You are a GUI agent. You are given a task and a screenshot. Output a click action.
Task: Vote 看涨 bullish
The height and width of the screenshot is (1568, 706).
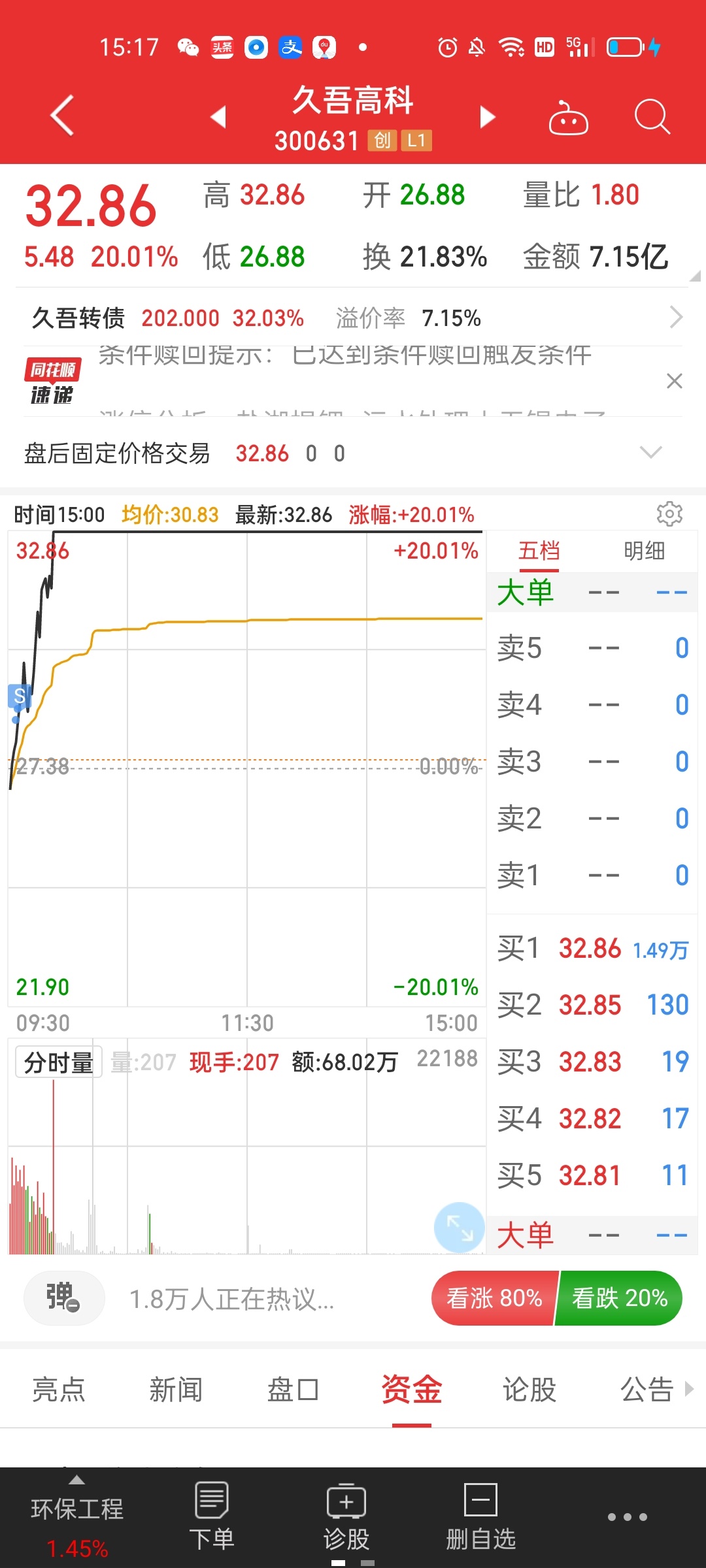[494, 1298]
